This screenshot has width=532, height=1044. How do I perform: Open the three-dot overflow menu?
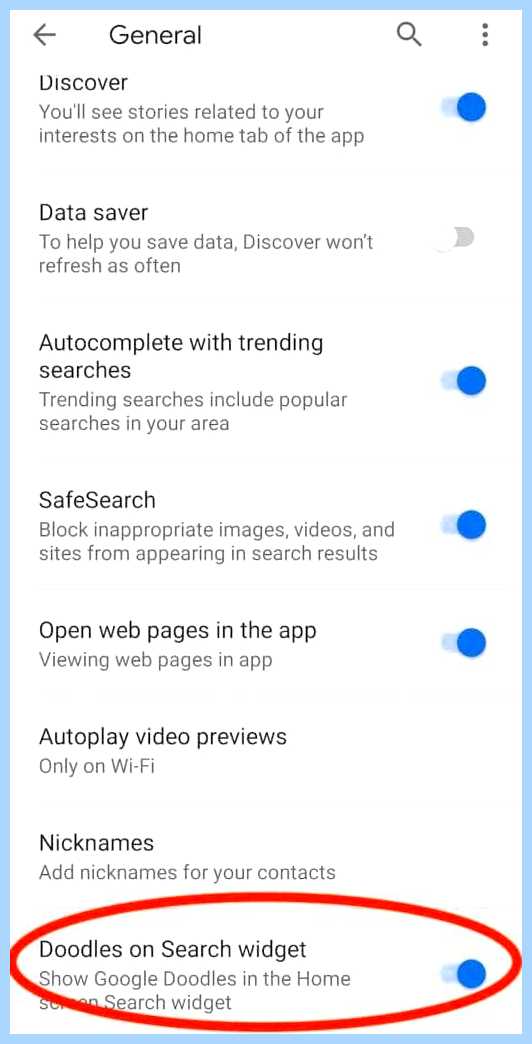[485, 35]
